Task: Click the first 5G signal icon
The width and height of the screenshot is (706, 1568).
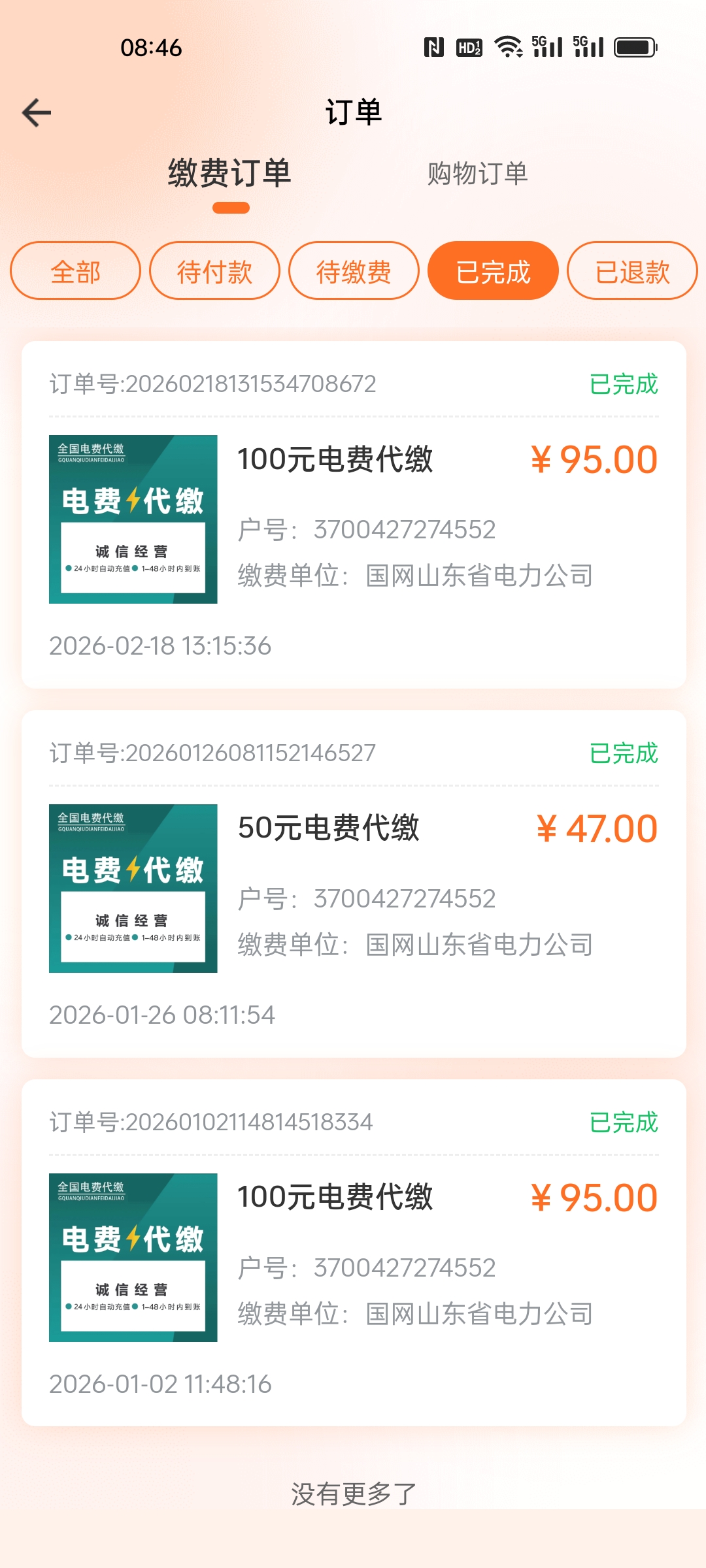Action: pos(546,46)
